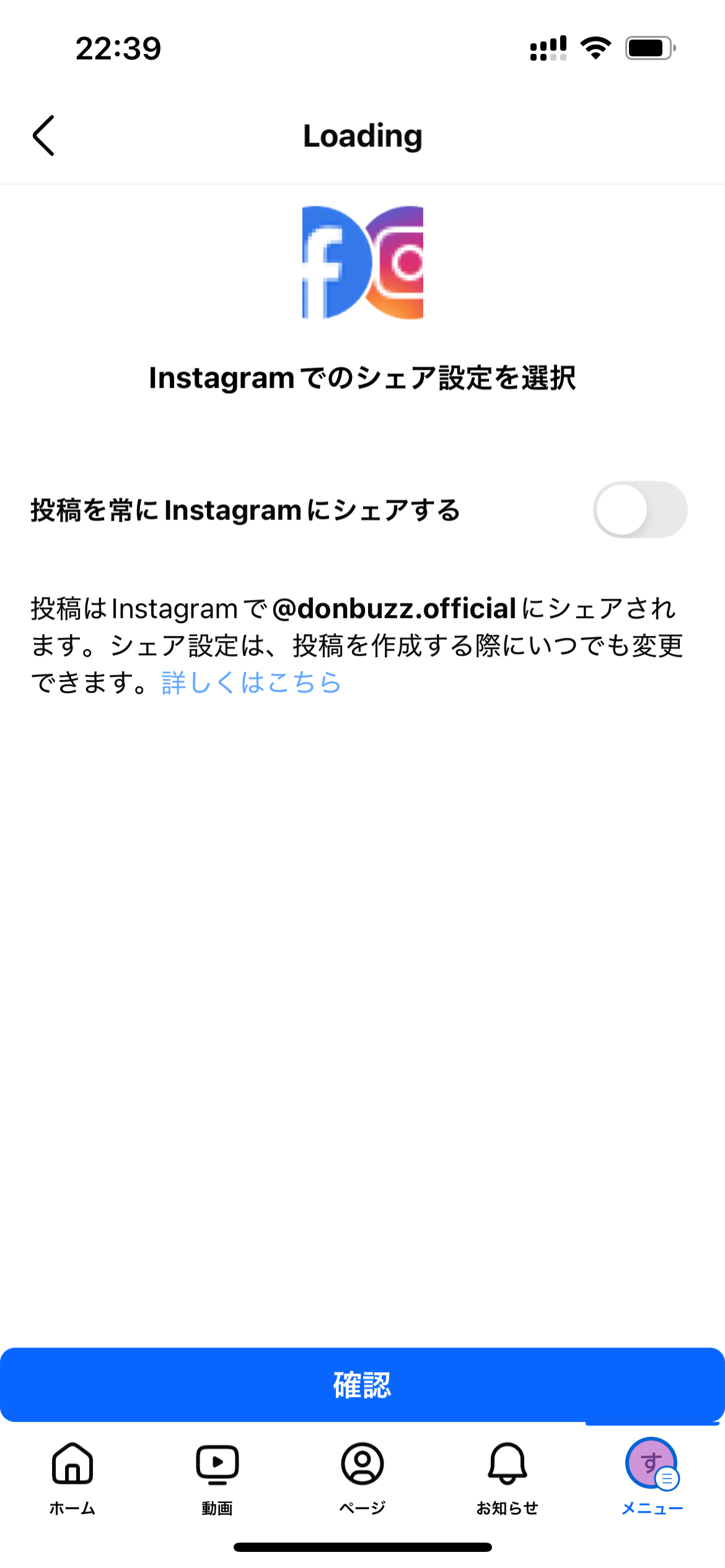Tap the blue 確認 button

[362, 1385]
